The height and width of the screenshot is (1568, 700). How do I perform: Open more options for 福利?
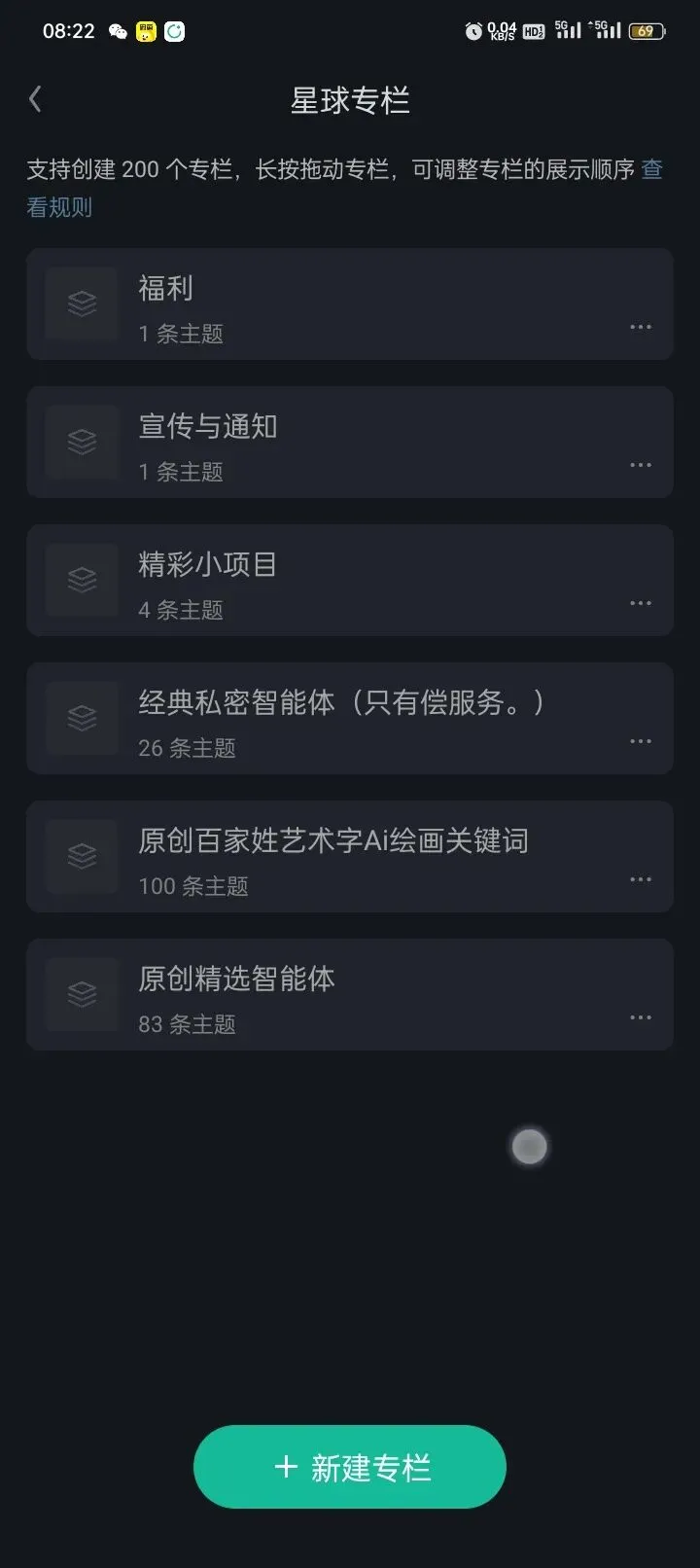pos(641,327)
